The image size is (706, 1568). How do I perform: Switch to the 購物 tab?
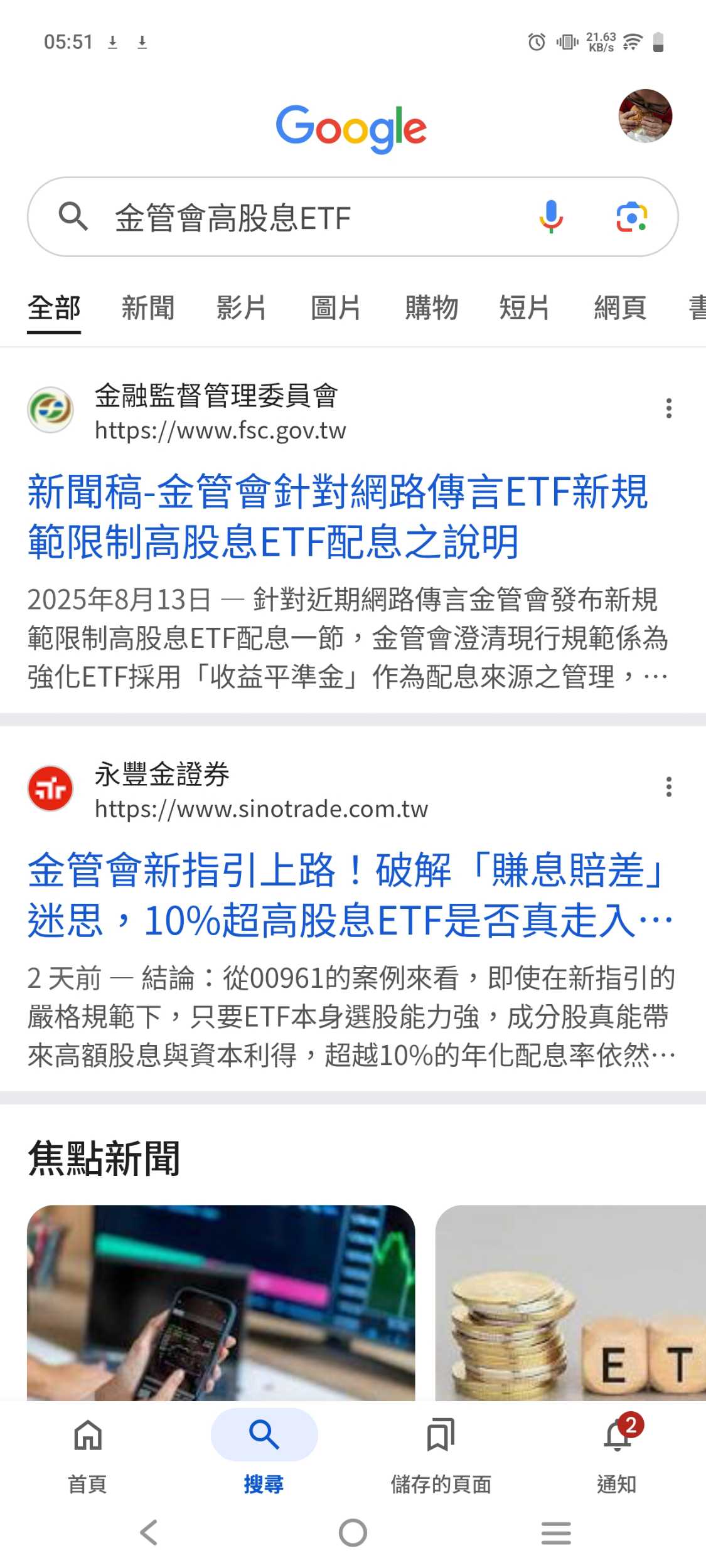coord(431,308)
